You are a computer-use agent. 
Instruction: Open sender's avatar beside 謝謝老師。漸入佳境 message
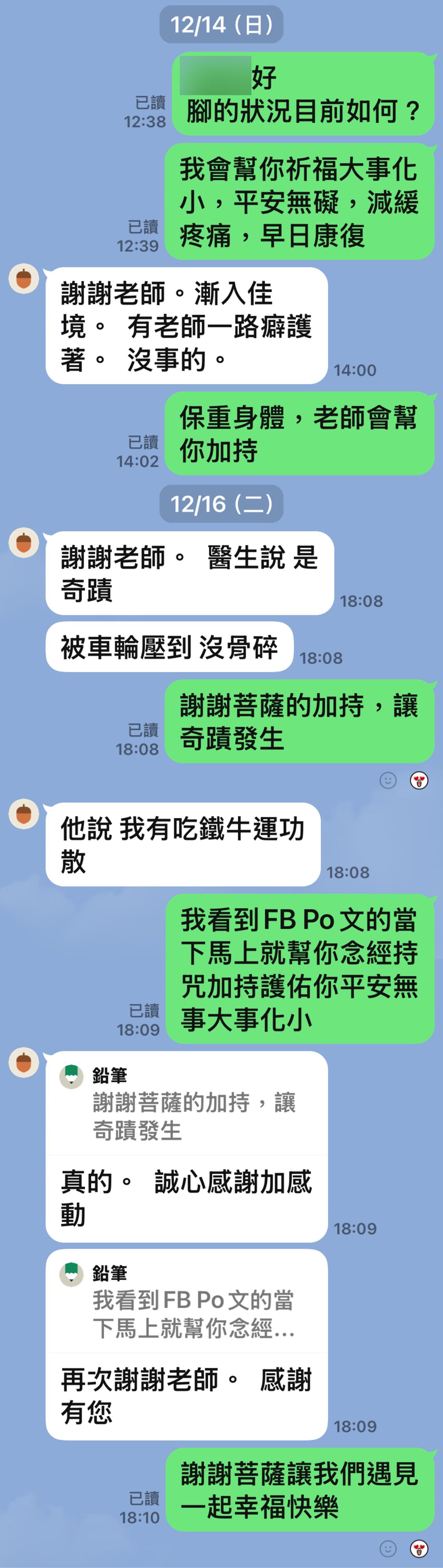pos(24,279)
